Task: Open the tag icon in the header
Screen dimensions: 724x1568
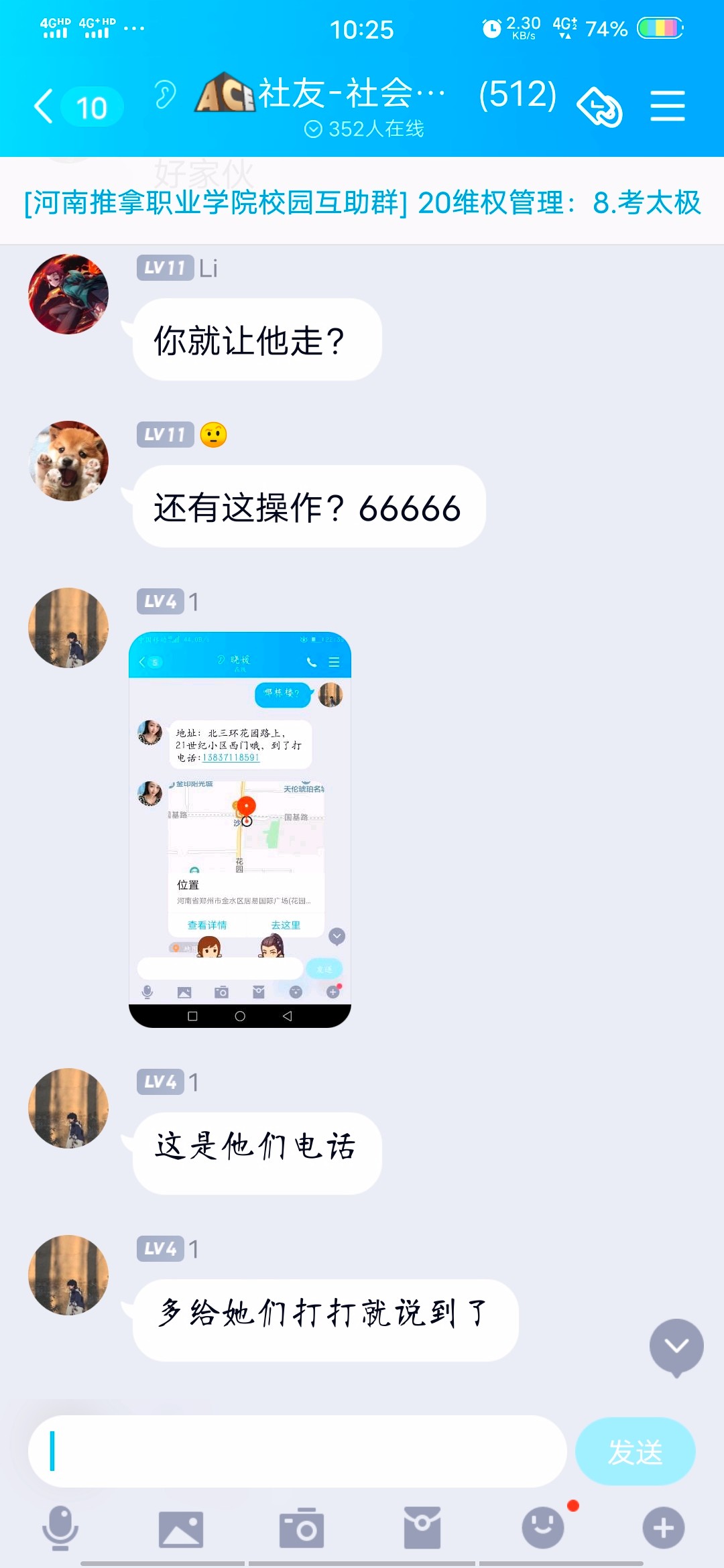Action: pos(599,107)
